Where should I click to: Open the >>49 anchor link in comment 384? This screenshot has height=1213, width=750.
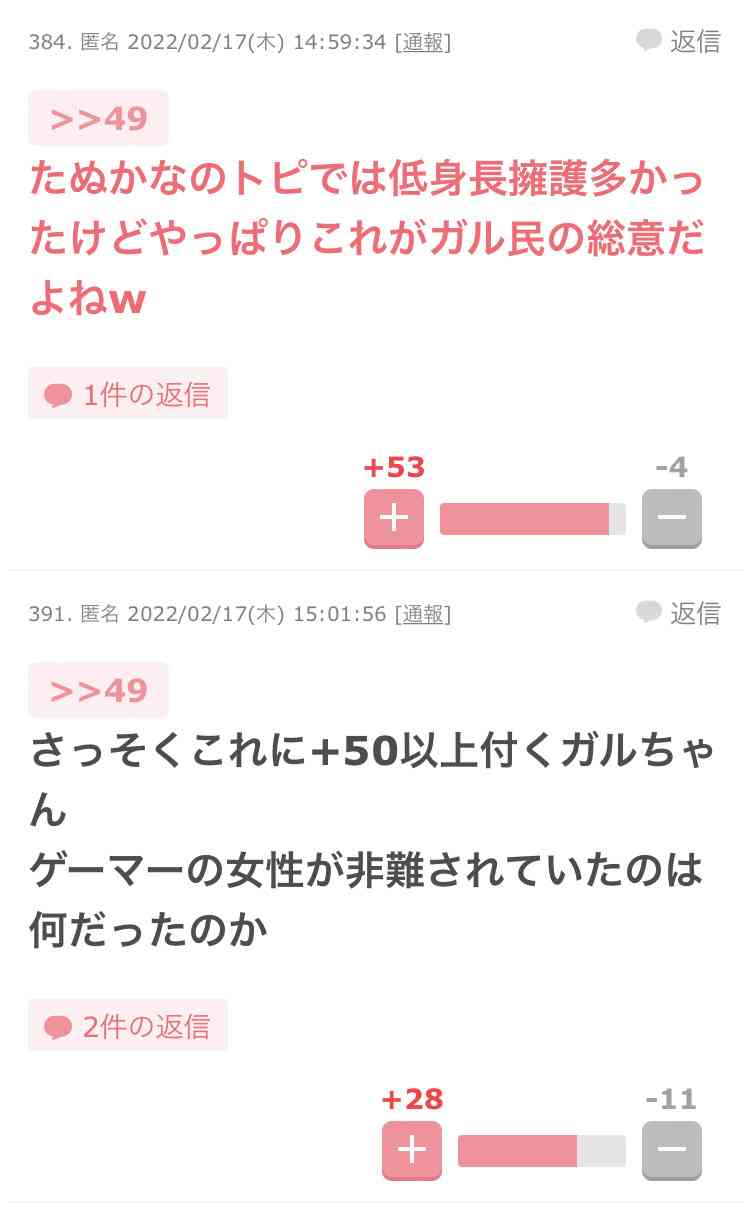(98, 117)
